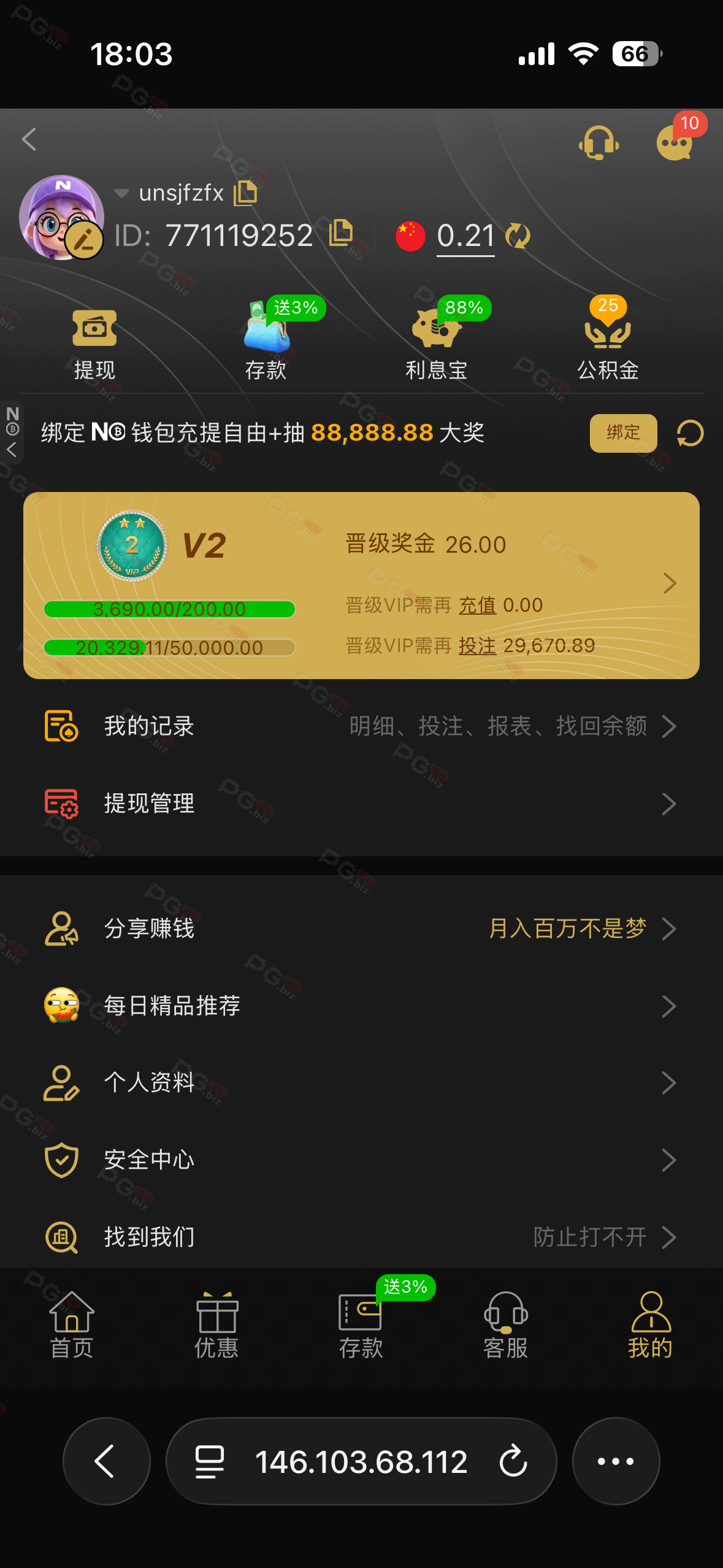Tap the 绑定 button to bind wallet
The height and width of the screenshot is (1568, 723).
[x=623, y=433]
